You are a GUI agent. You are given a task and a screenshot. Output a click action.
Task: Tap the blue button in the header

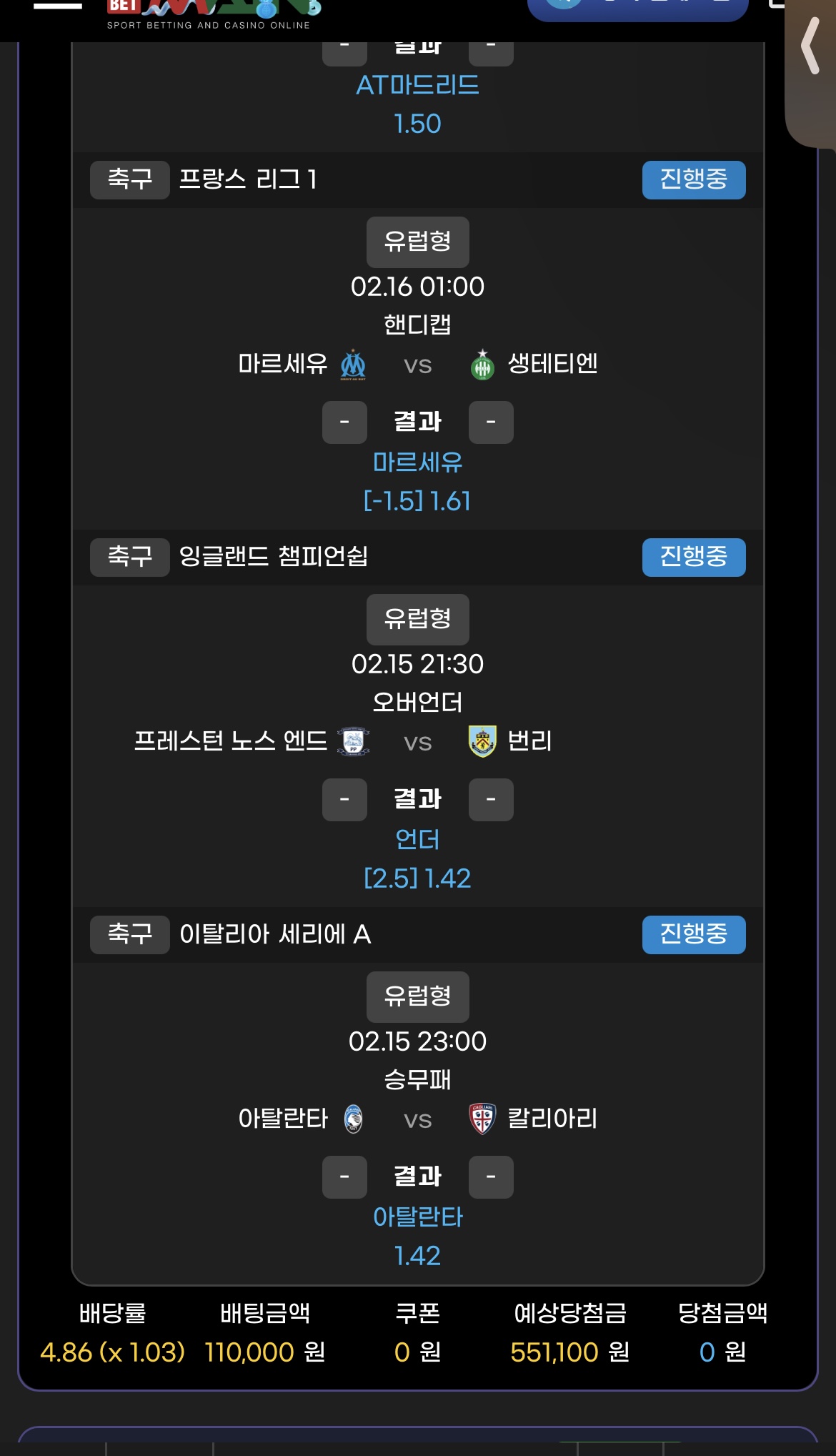[637, 7]
